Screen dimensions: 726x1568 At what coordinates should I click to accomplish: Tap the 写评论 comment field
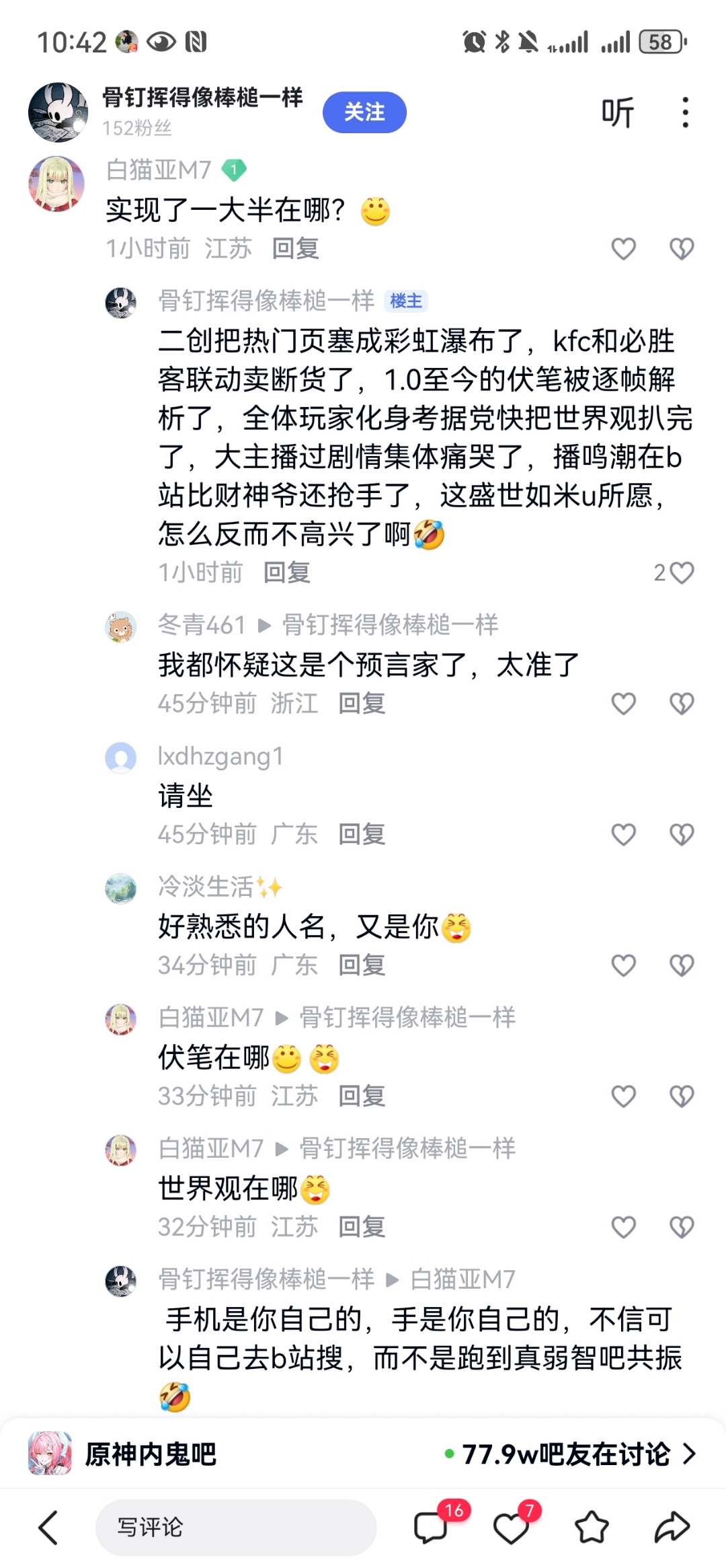[235, 1528]
